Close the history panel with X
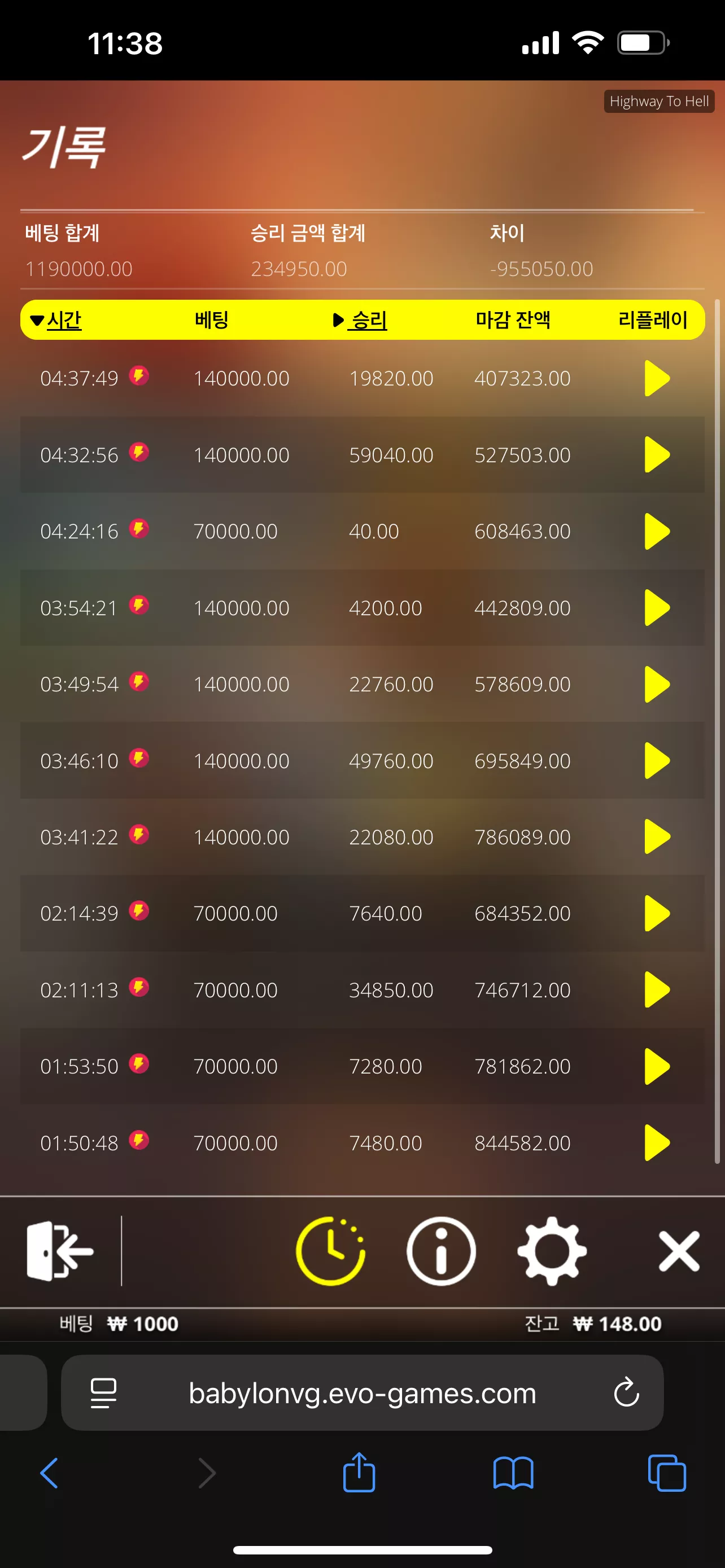Viewport: 725px width, 1568px height. pos(679,1251)
